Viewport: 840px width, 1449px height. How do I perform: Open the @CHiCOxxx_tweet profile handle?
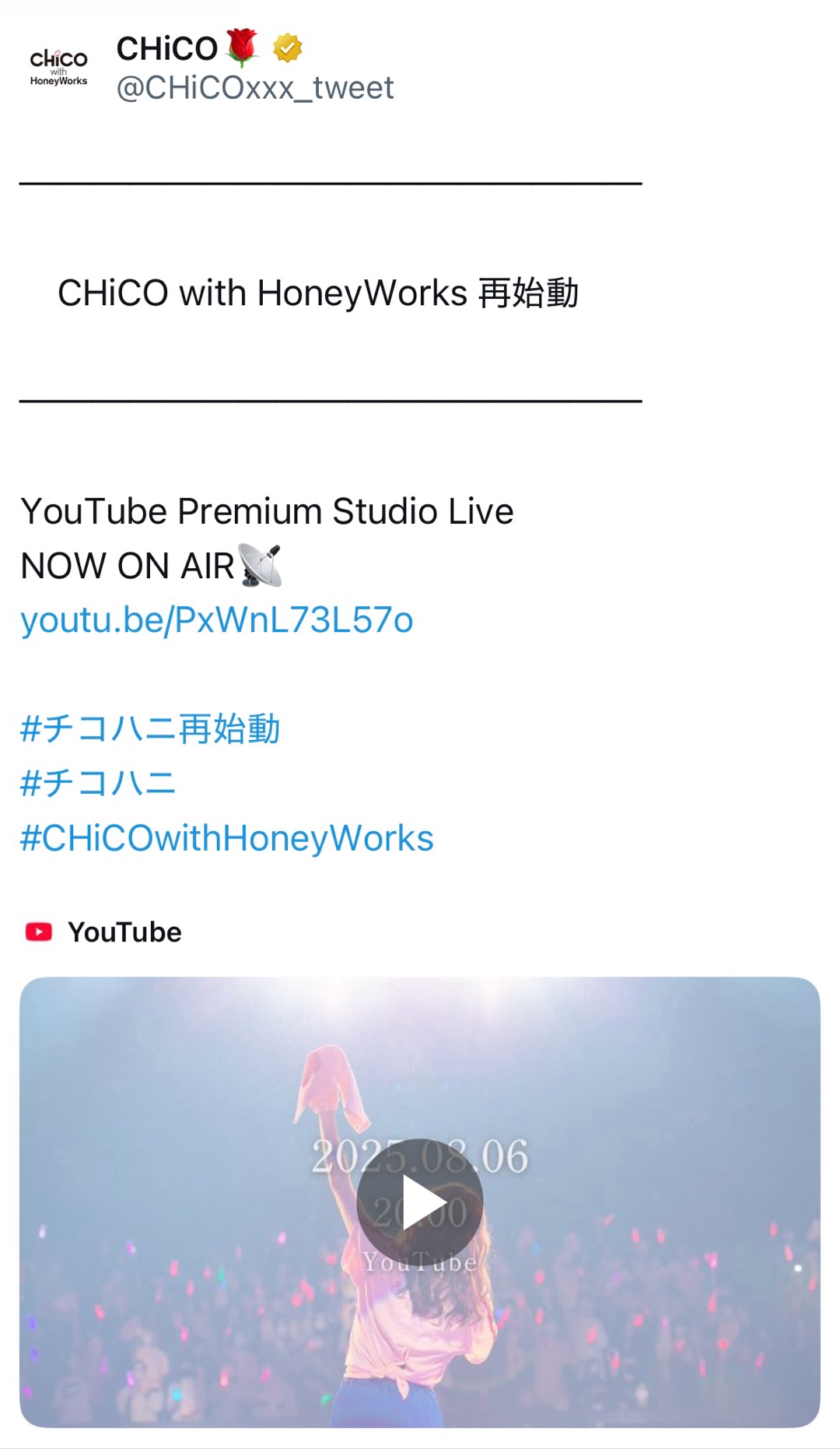coord(254,88)
